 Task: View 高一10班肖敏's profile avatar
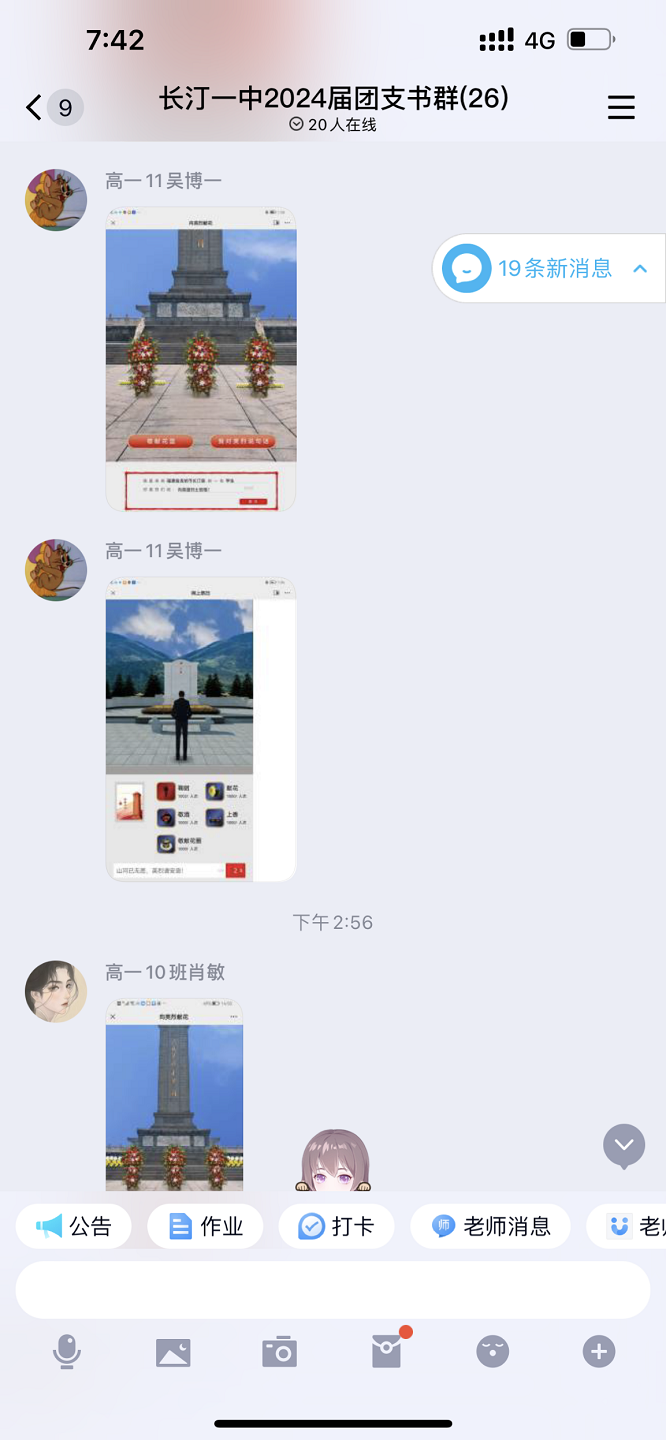pos(56,991)
